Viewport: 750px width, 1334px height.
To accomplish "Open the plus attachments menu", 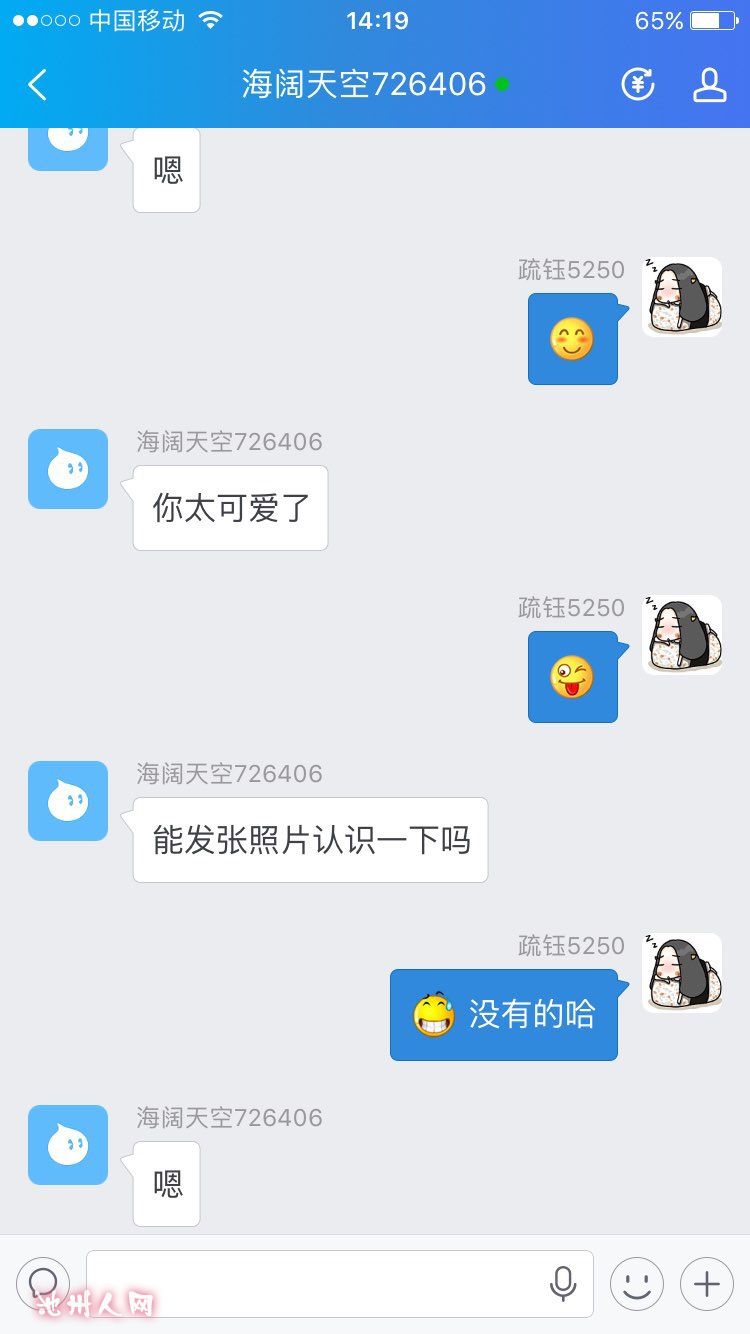I will tap(707, 1283).
